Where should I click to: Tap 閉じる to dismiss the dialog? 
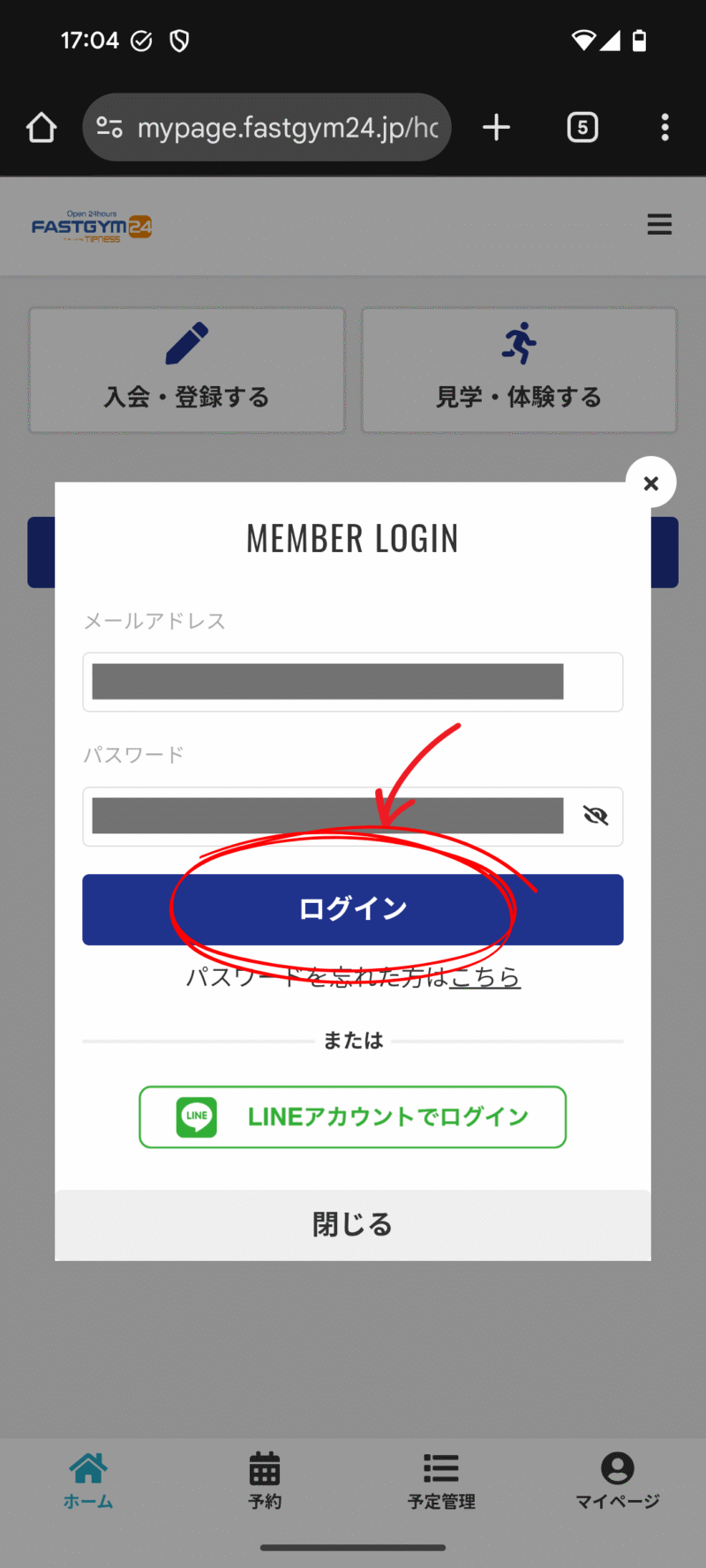coord(353,1225)
